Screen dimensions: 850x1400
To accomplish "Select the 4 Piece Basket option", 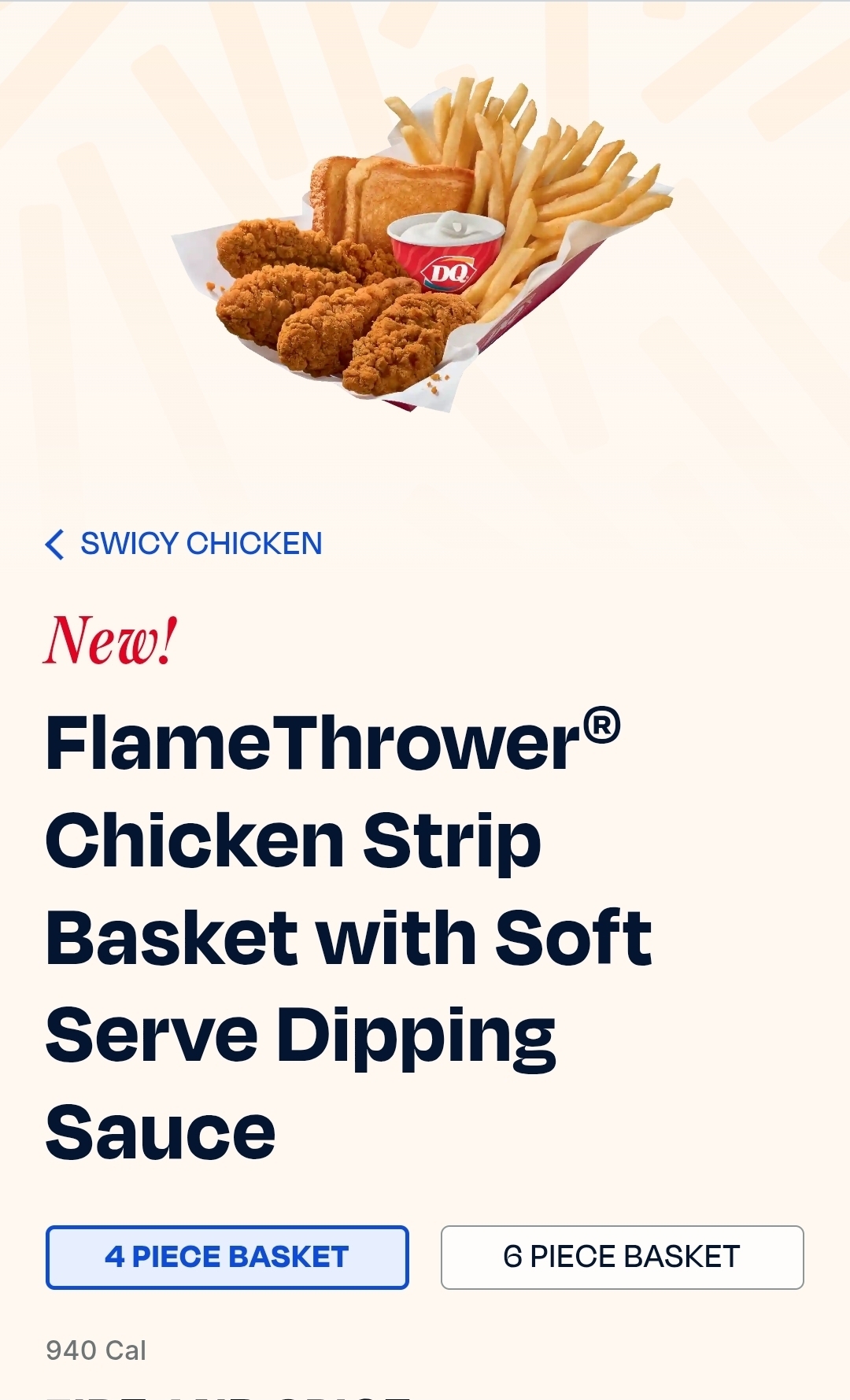I will pos(227,1257).
